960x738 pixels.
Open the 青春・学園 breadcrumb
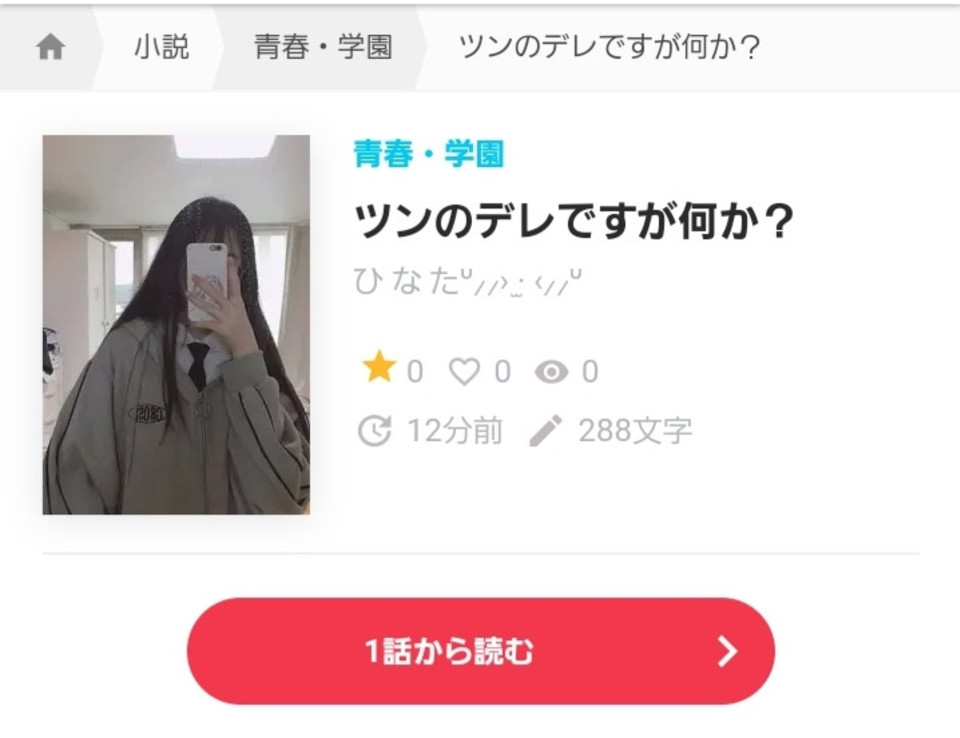(322, 48)
